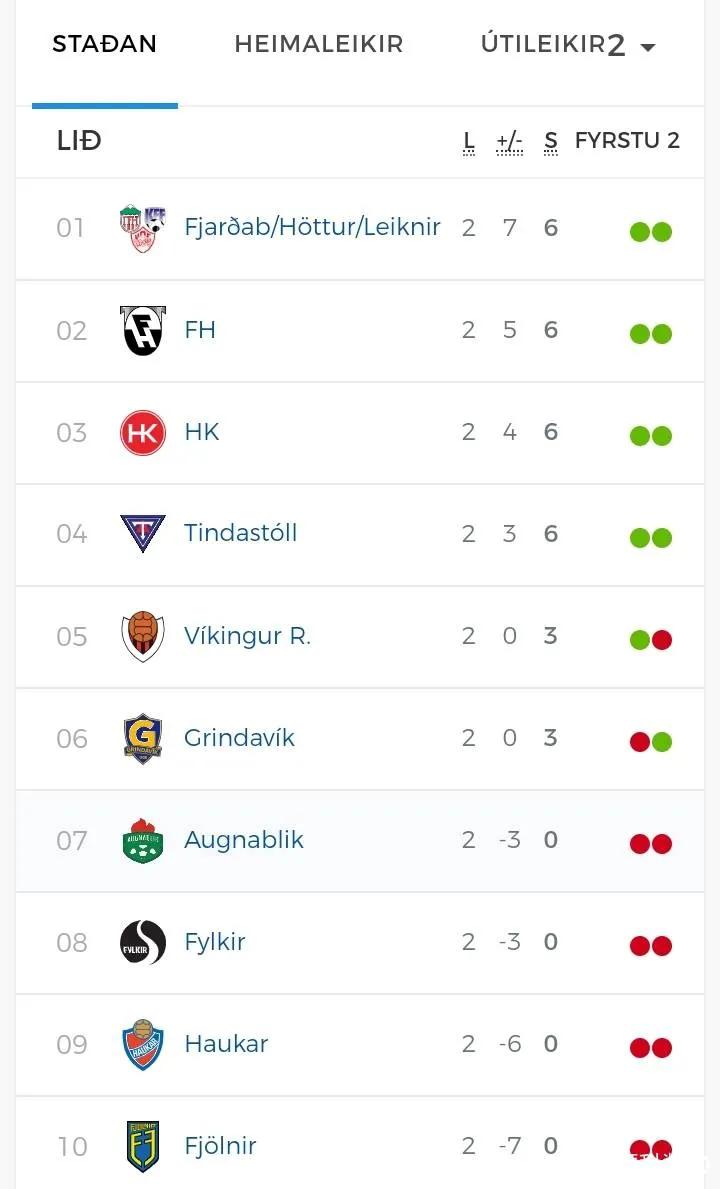720x1189 pixels.
Task: Open the Staðan tab
Action: [x=104, y=44]
